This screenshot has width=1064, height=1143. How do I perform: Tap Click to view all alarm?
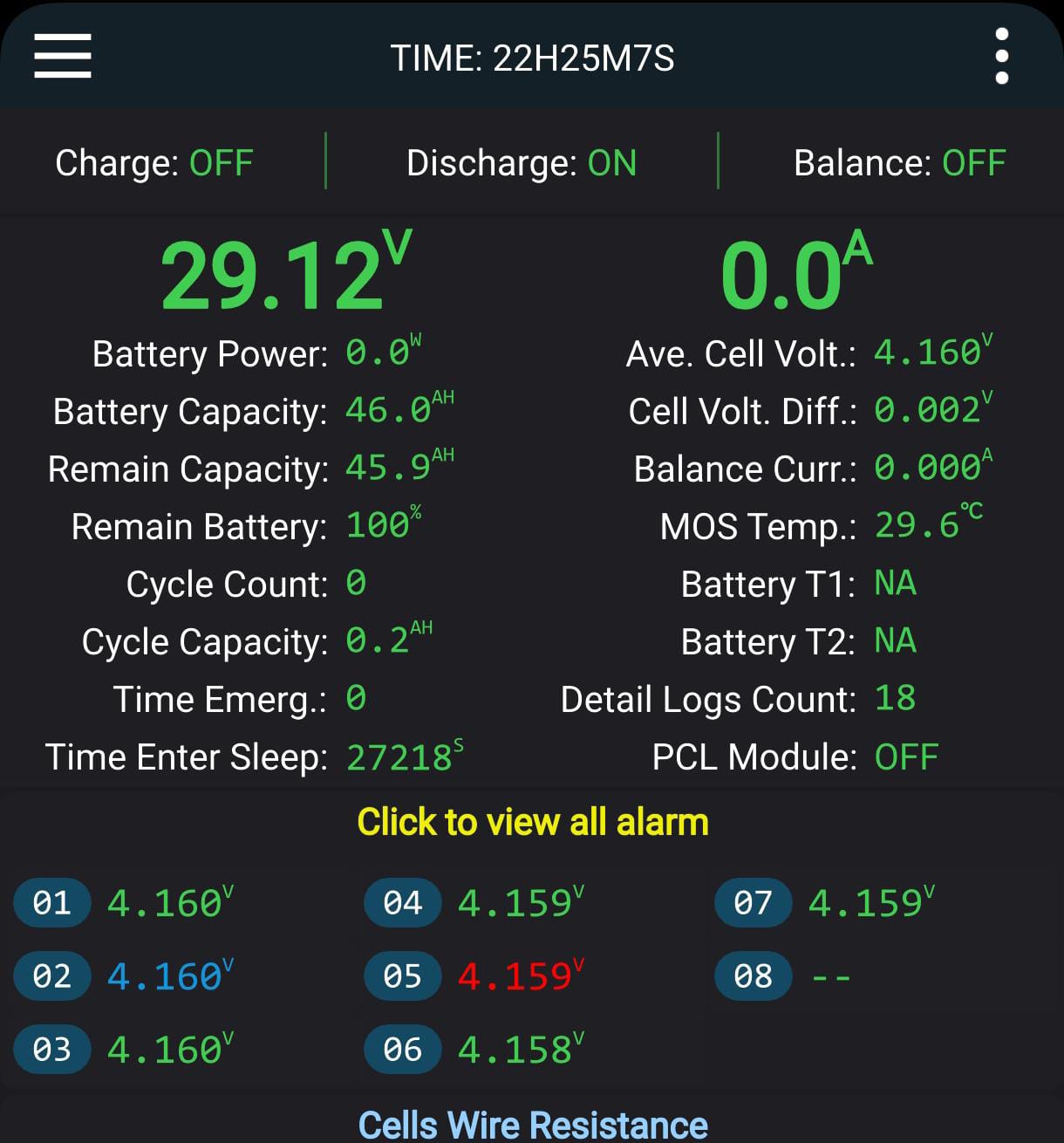tap(532, 822)
